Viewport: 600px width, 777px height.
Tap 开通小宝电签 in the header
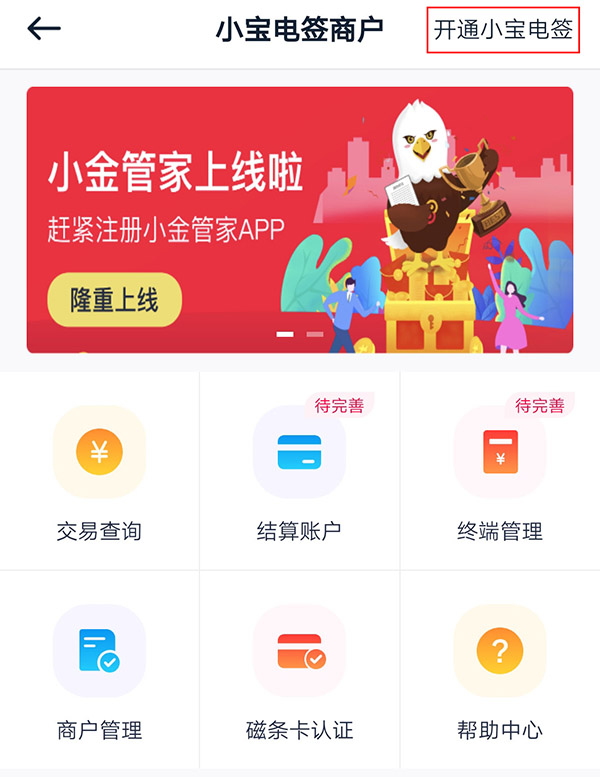pyautogui.click(x=503, y=29)
